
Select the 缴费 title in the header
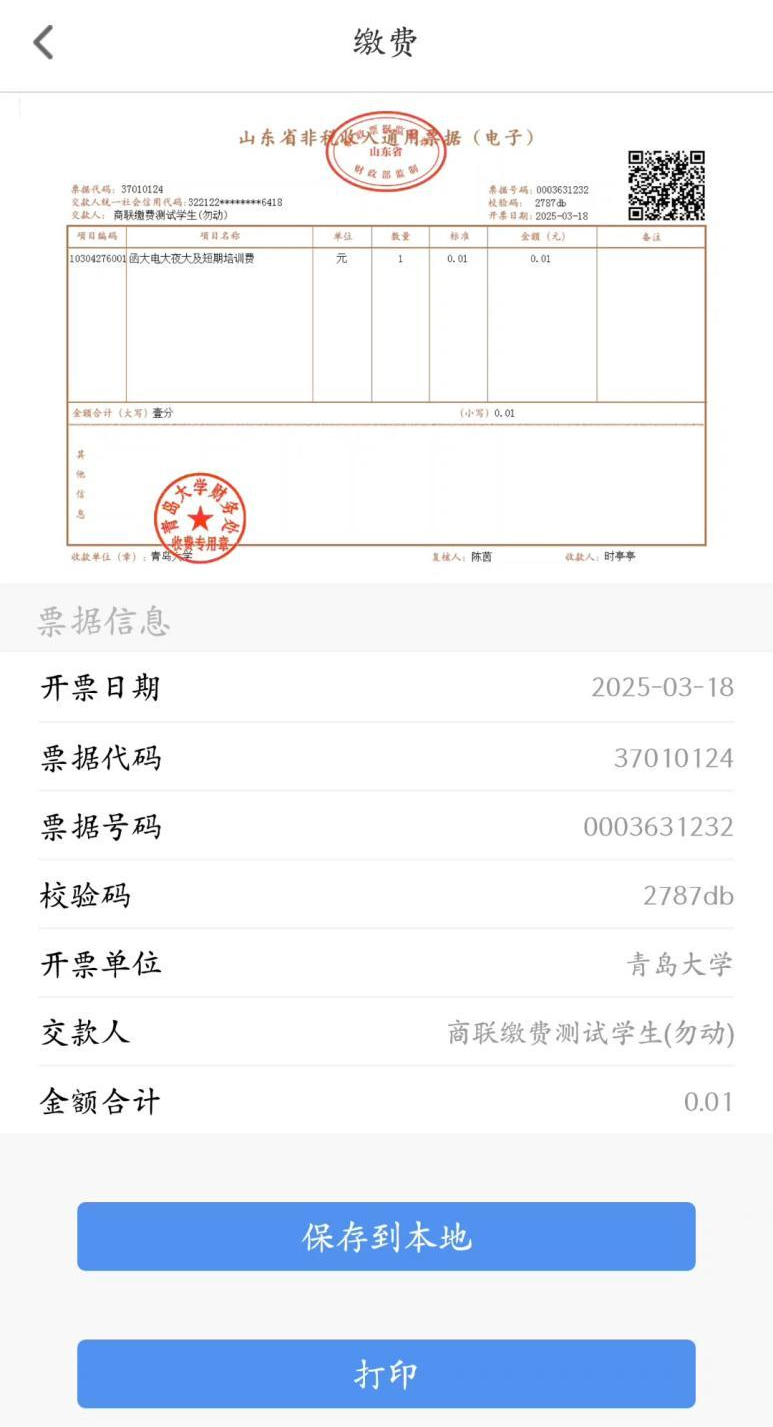click(x=386, y=43)
